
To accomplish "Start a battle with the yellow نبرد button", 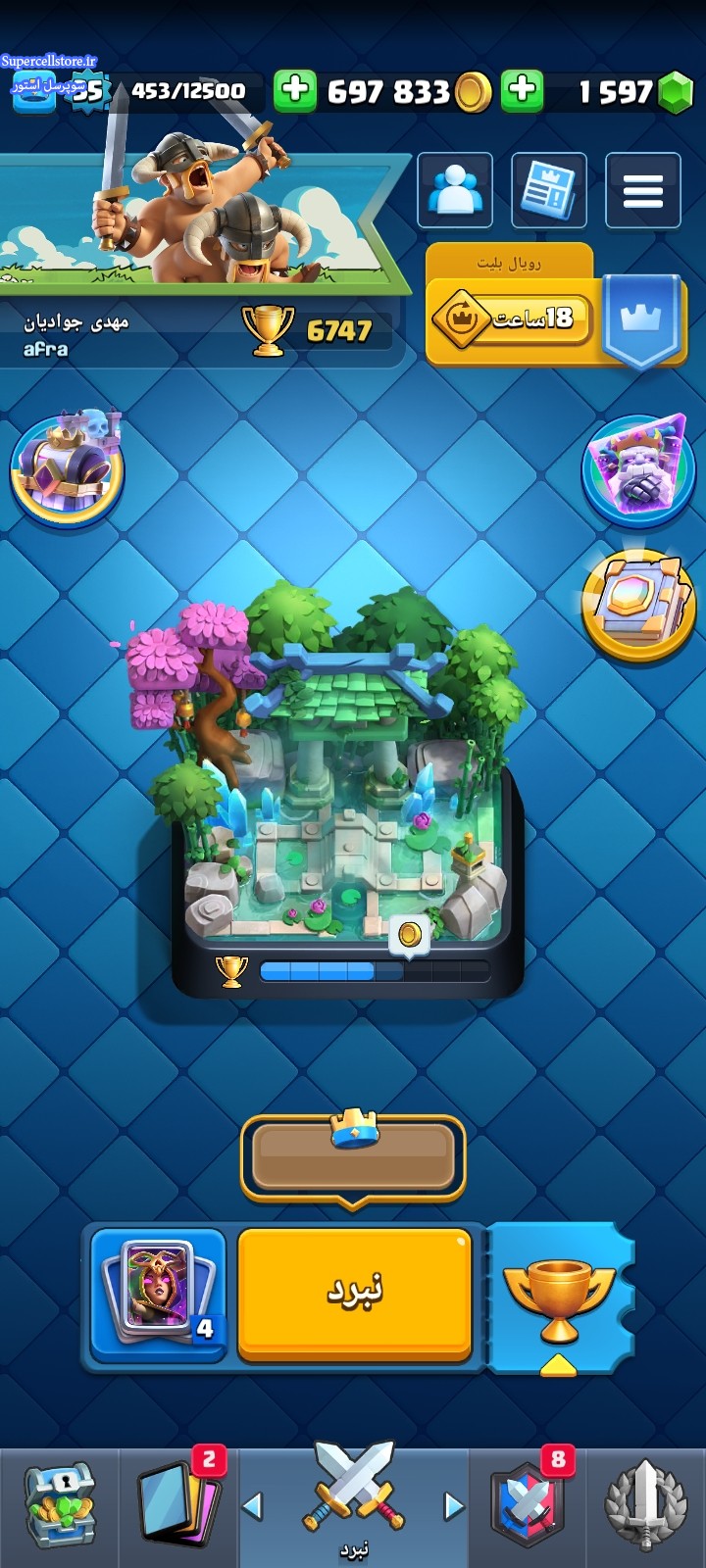I will (354, 1292).
